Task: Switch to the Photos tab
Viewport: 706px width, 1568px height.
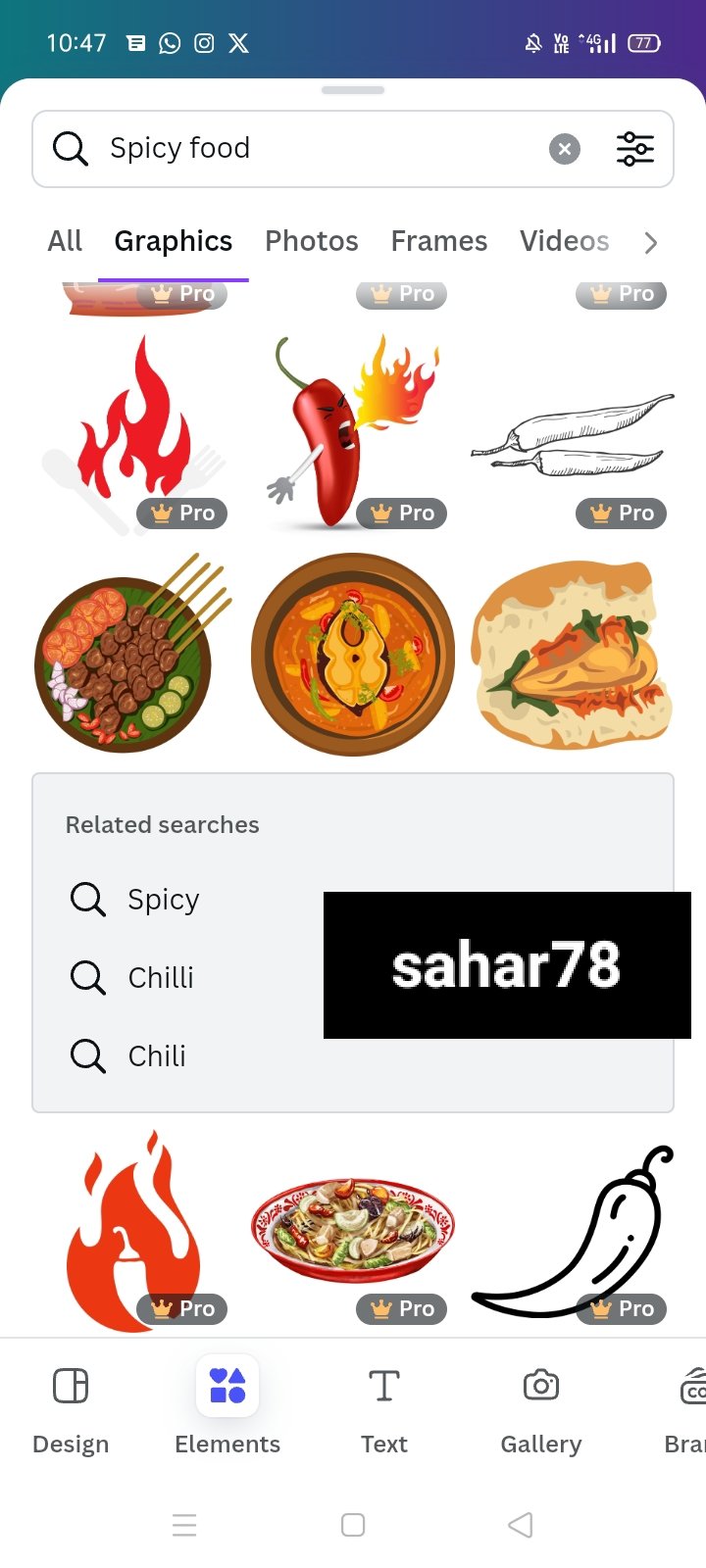Action: [312, 241]
